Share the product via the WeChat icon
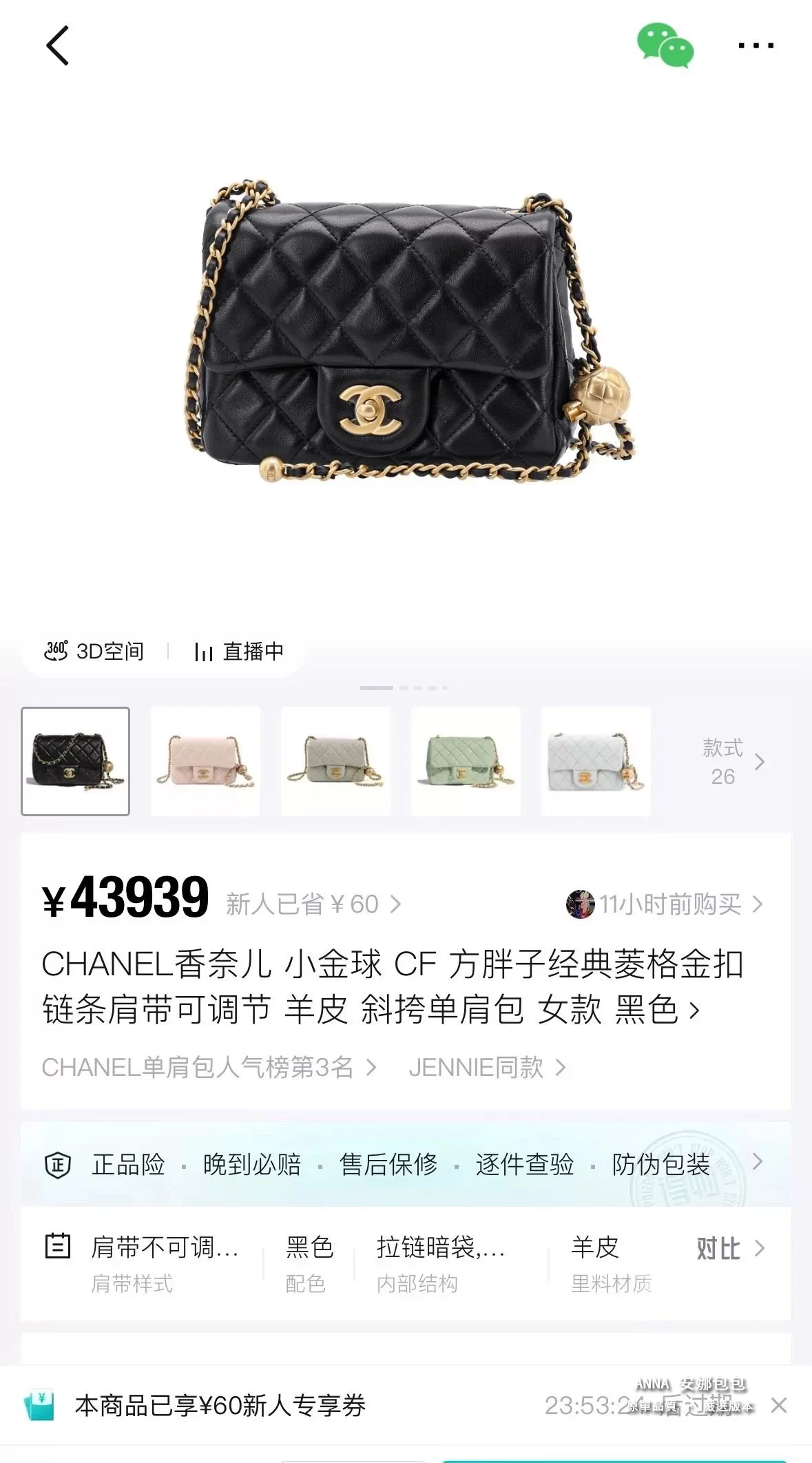This screenshot has height=1463, width=812. (x=665, y=45)
